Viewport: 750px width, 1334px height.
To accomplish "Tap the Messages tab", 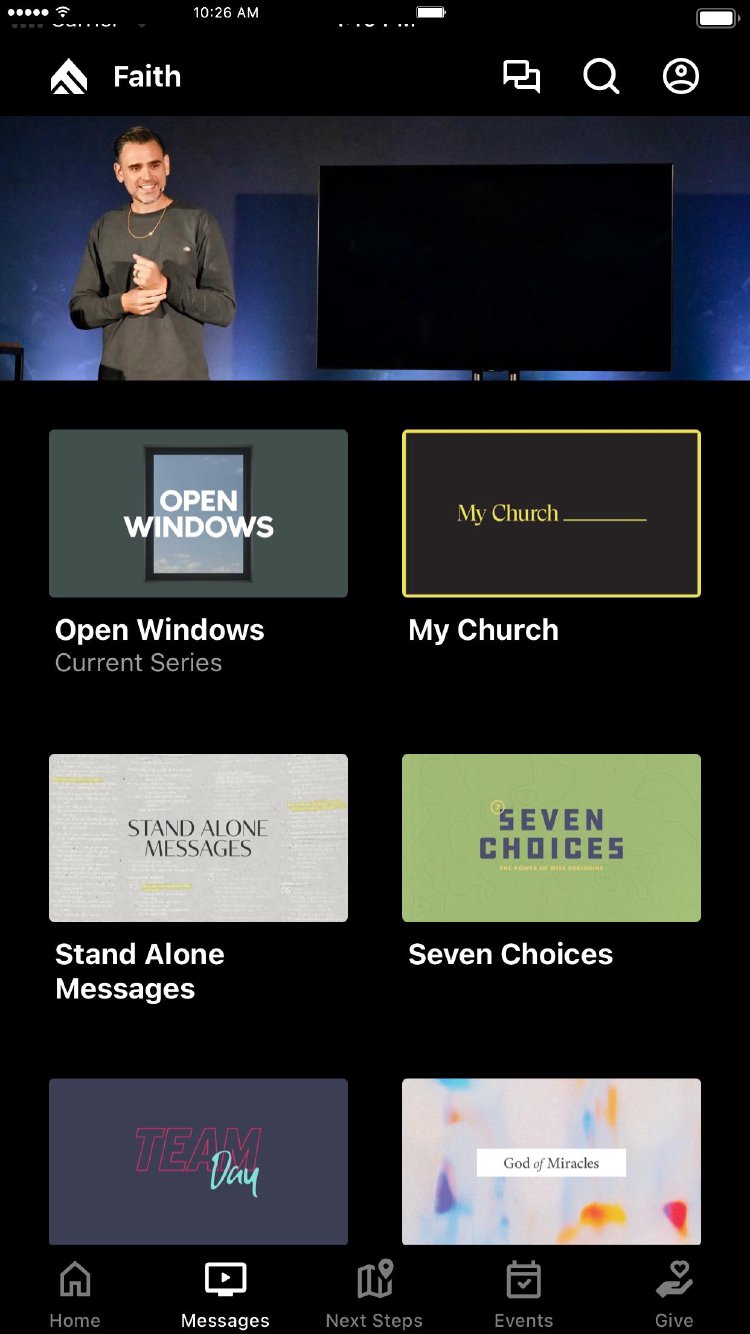I will [225, 1294].
